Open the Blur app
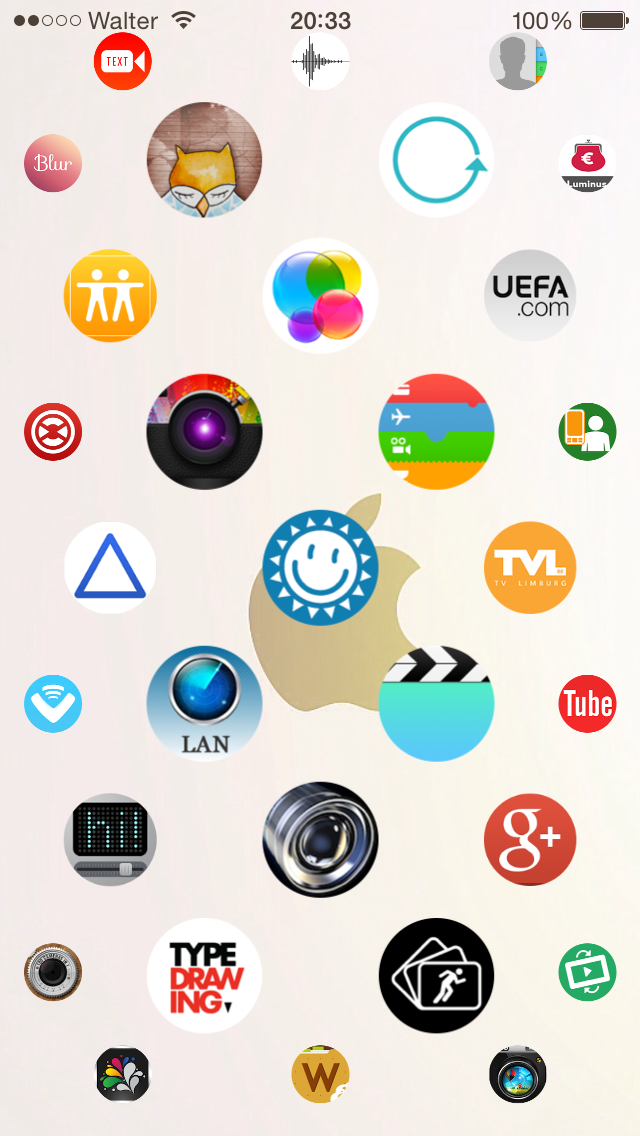 [x=53, y=163]
